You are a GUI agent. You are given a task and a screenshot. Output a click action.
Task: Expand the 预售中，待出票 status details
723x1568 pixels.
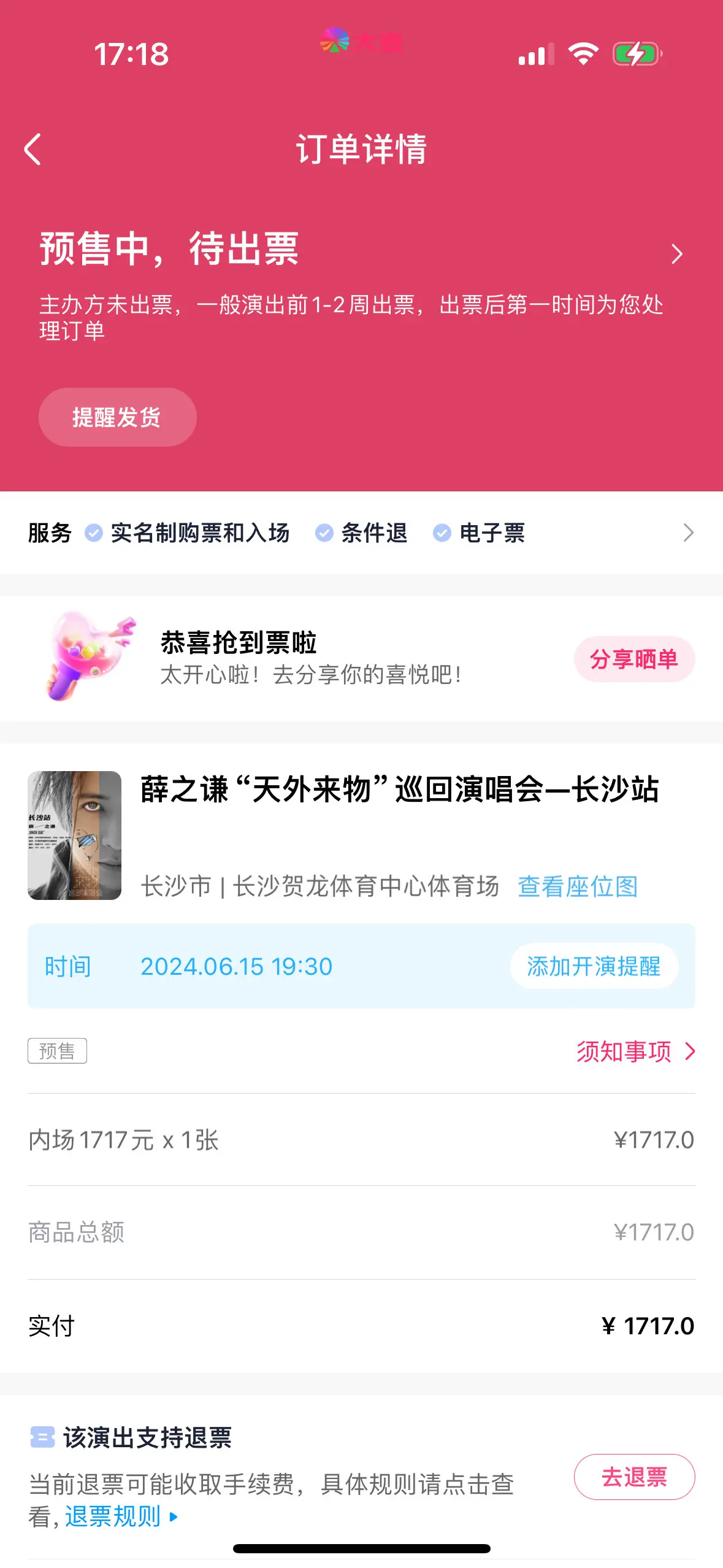(x=677, y=253)
